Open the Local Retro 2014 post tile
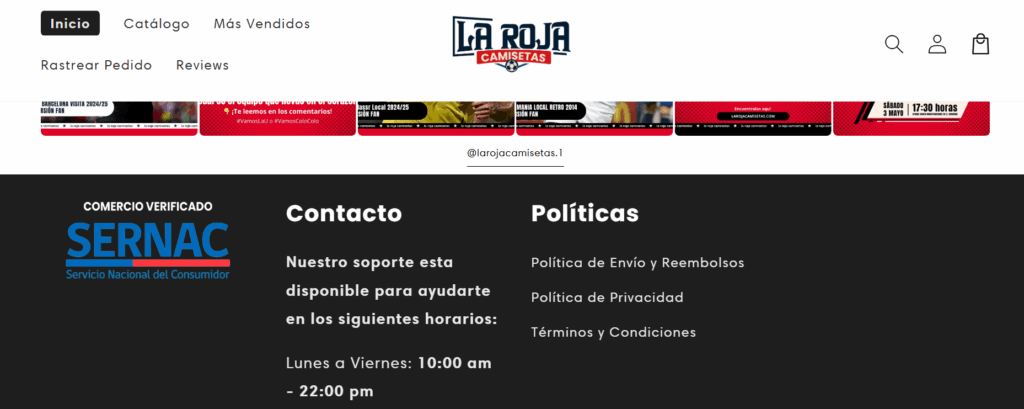Image resolution: width=1024 pixels, height=409 pixels. pos(594,118)
